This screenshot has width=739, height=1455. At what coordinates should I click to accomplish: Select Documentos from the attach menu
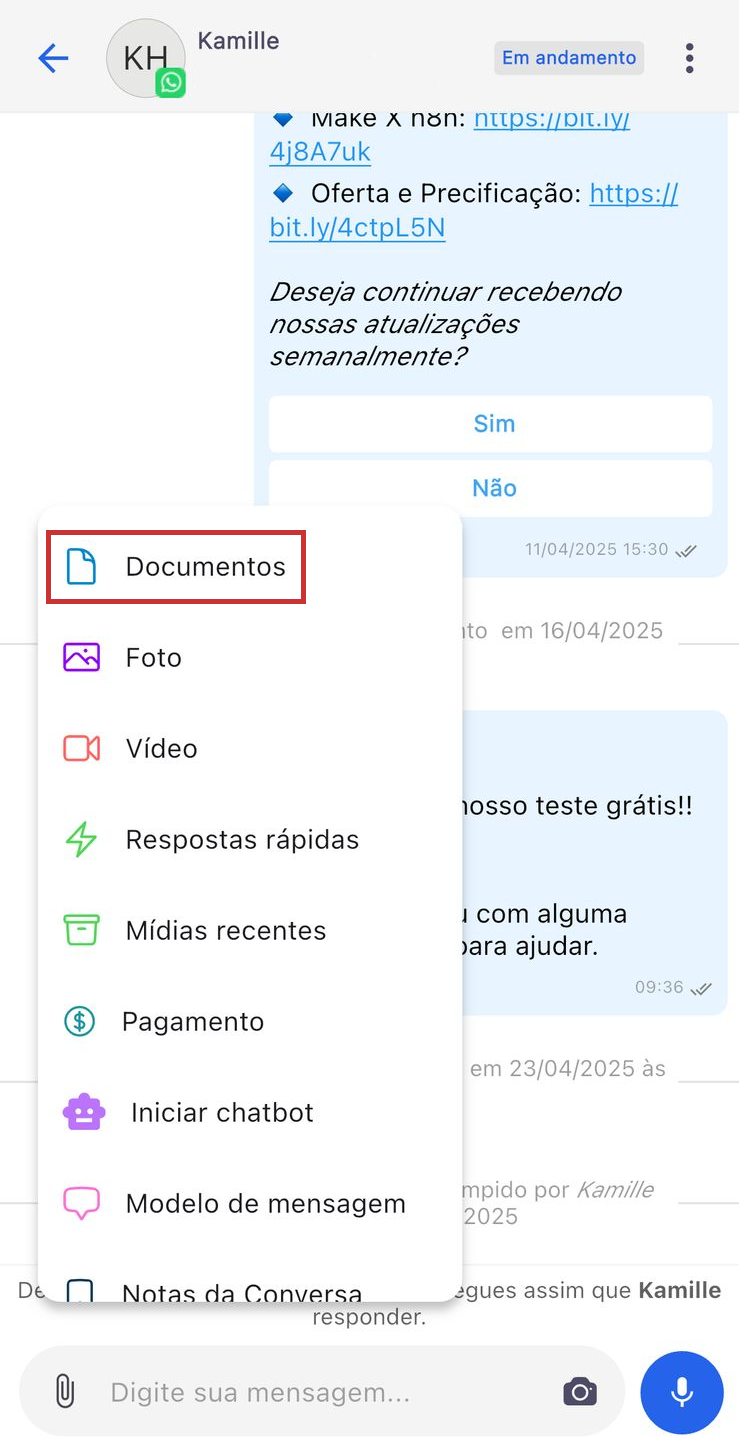pos(177,567)
